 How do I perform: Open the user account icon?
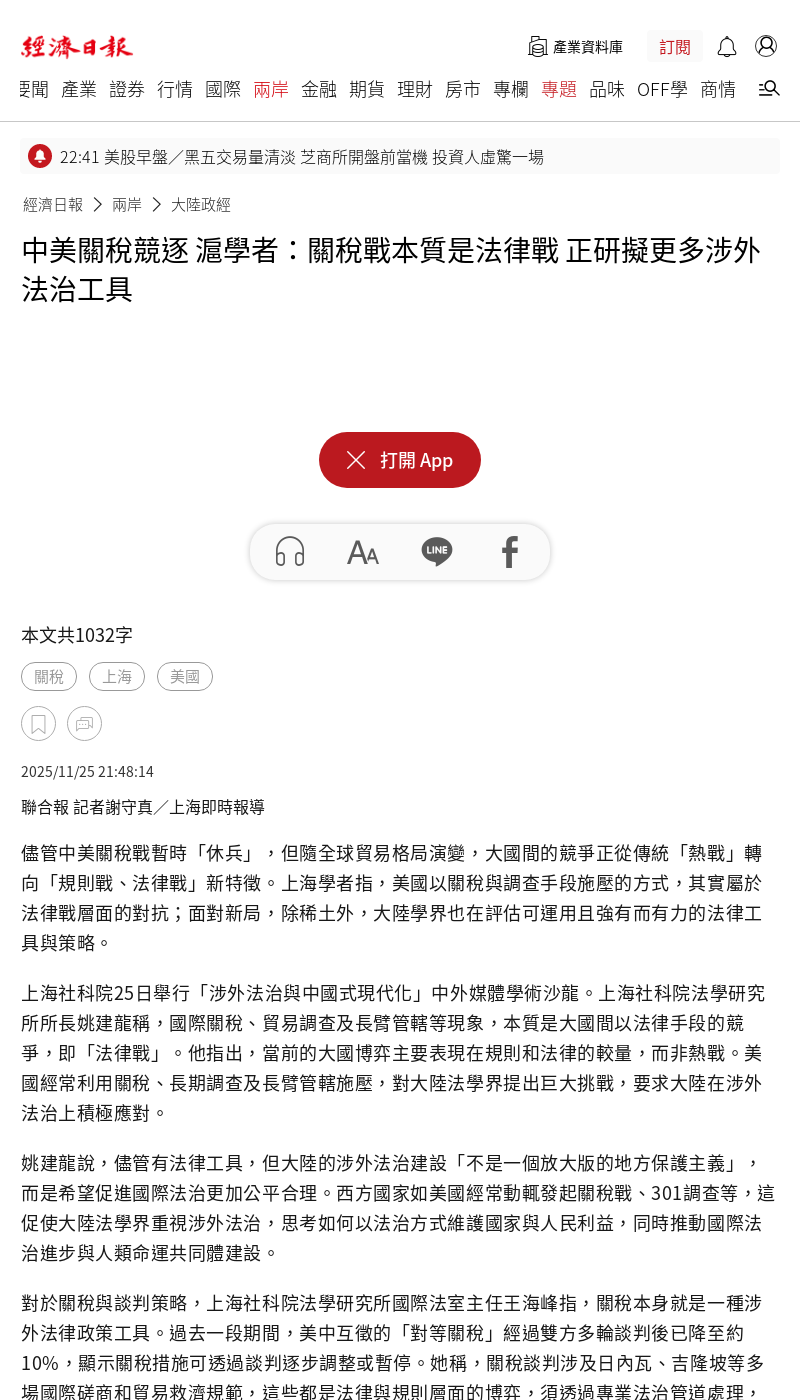(x=766, y=46)
